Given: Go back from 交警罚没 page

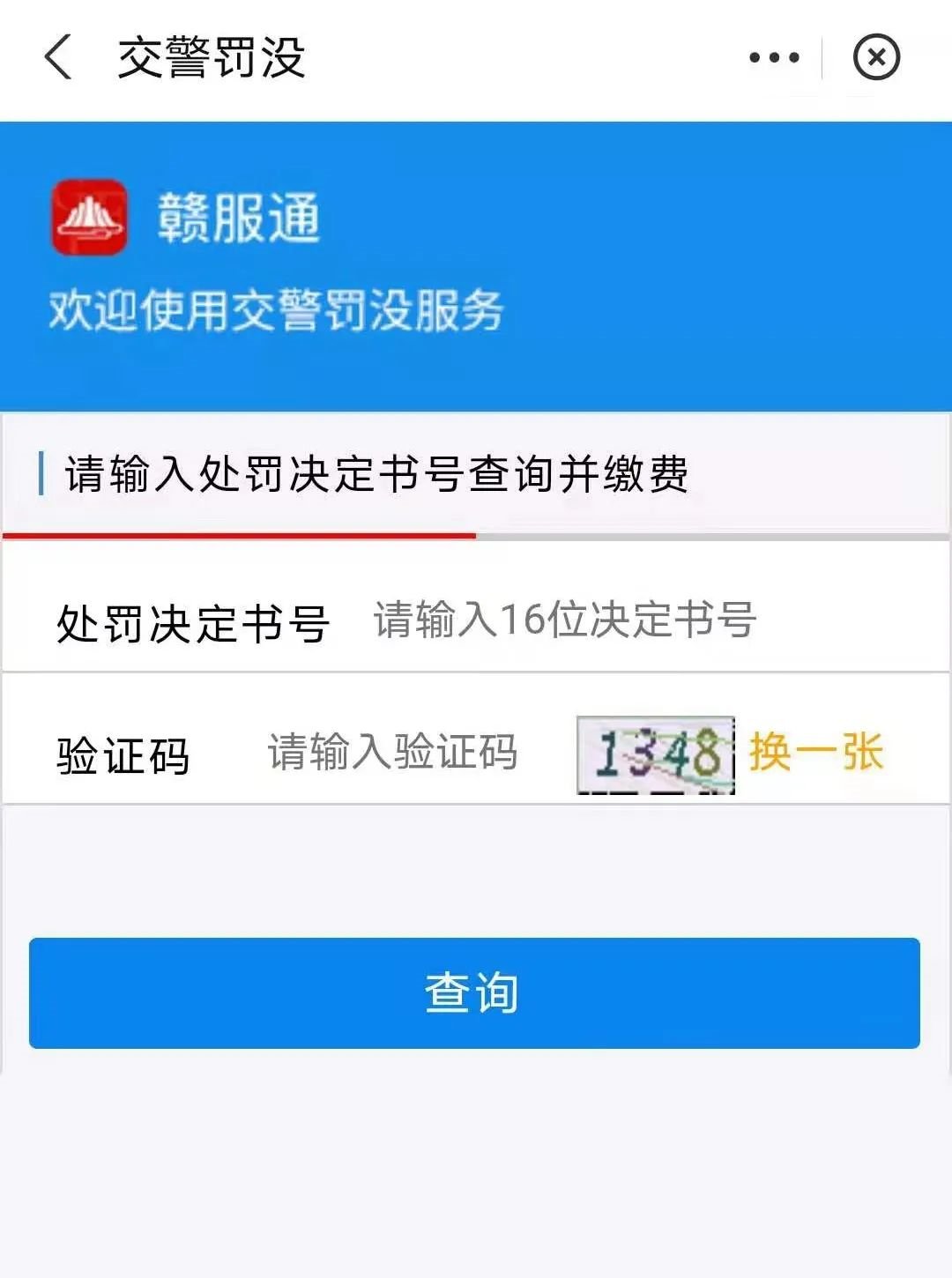Looking at the screenshot, I should (58, 58).
